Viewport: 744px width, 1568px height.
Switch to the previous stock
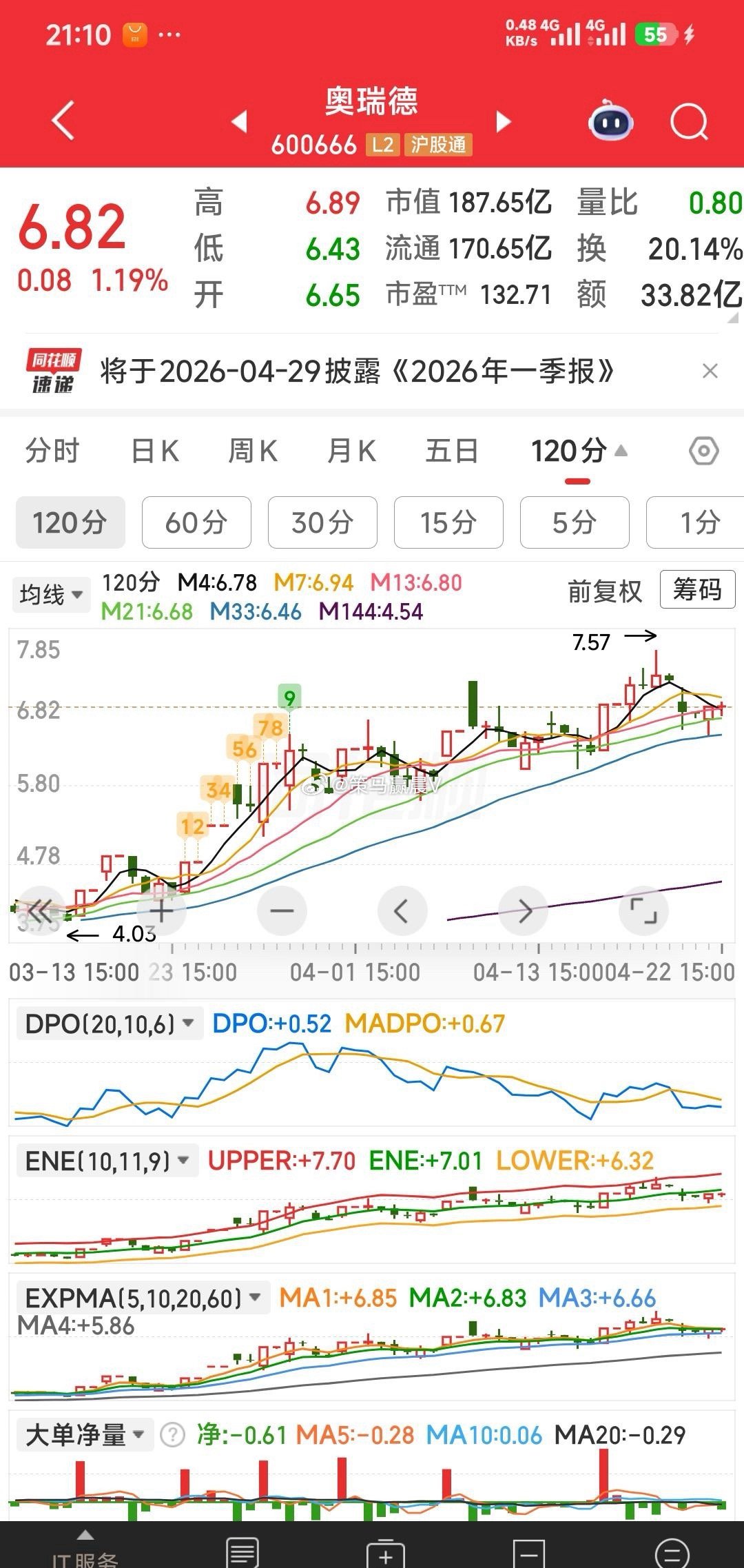[240, 122]
